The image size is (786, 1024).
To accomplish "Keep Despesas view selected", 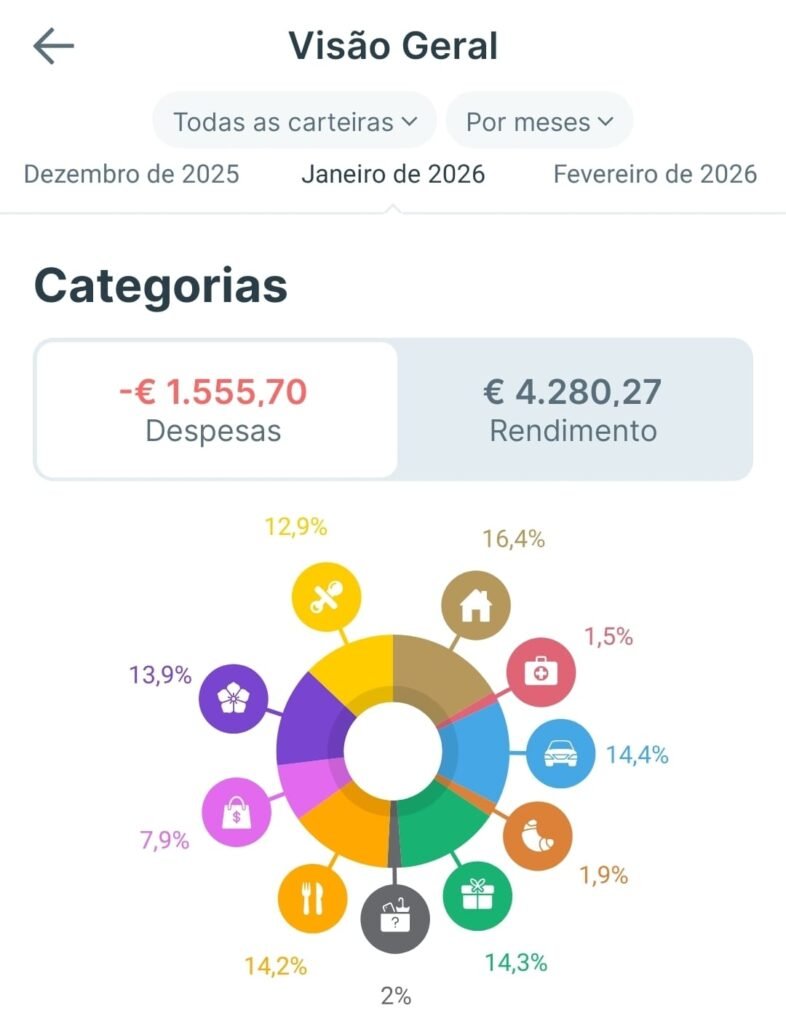I will [216, 407].
